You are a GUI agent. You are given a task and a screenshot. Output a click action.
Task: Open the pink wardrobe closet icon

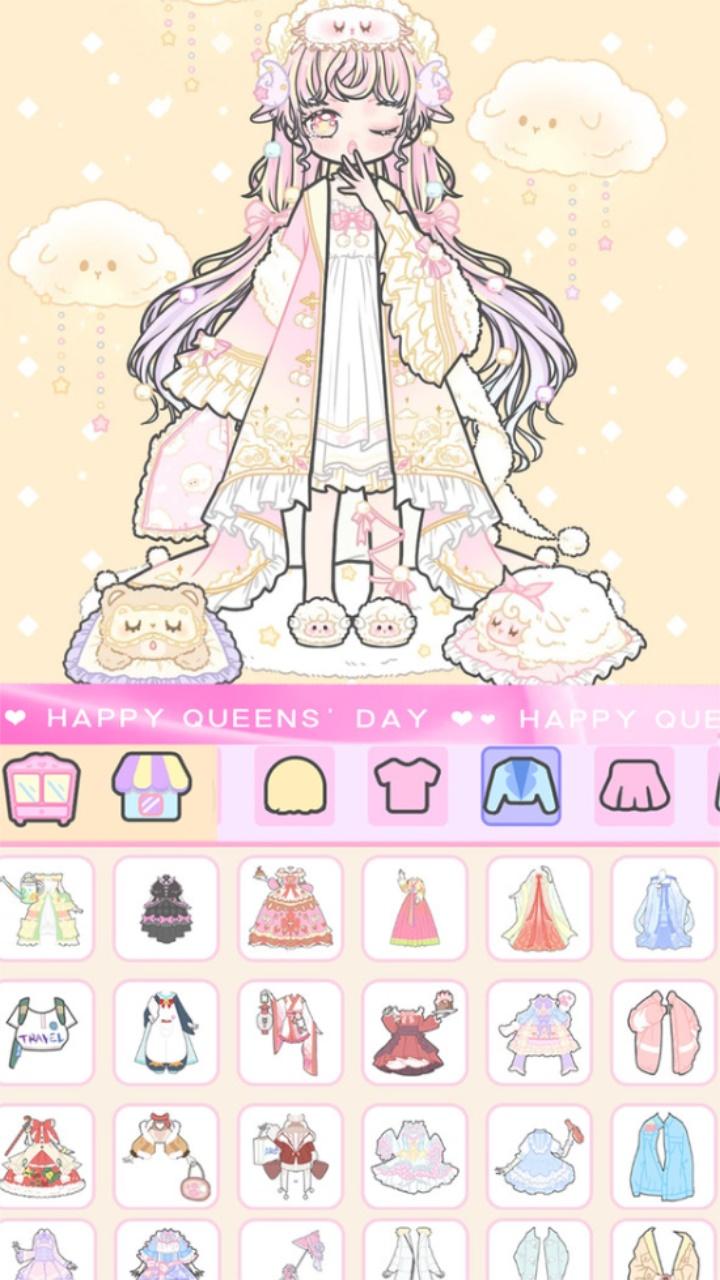click(x=42, y=787)
